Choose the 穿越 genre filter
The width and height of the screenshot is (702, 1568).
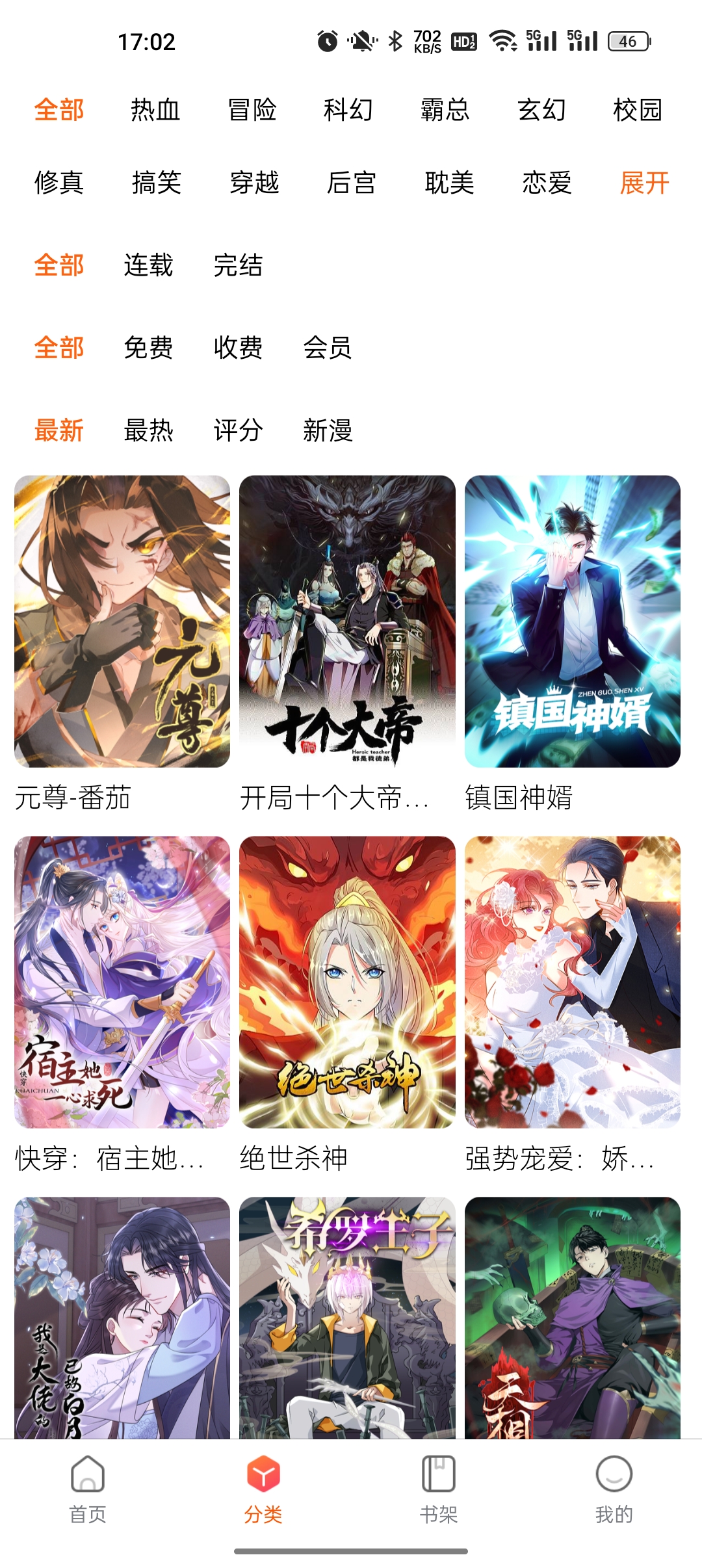coord(254,183)
